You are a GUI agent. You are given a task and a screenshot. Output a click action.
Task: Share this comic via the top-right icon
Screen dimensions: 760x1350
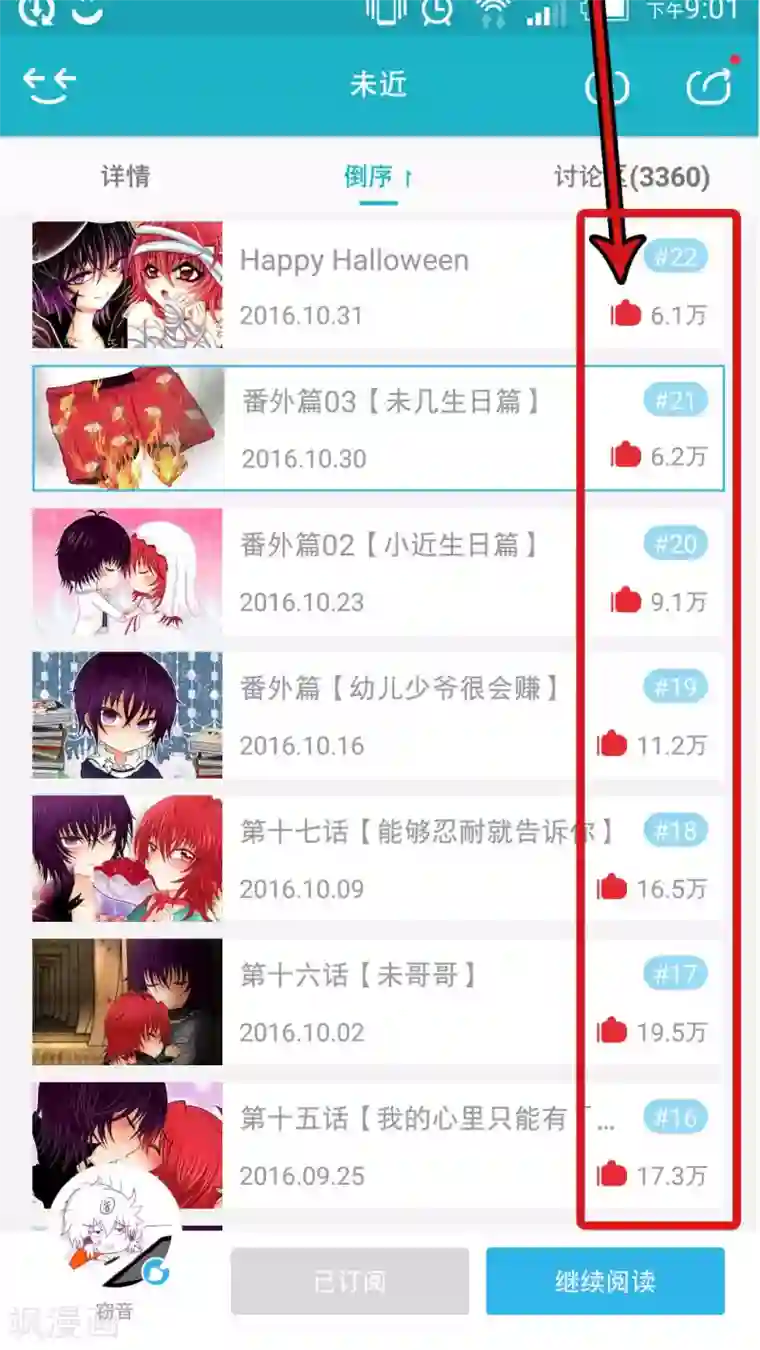[x=708, y=86]
